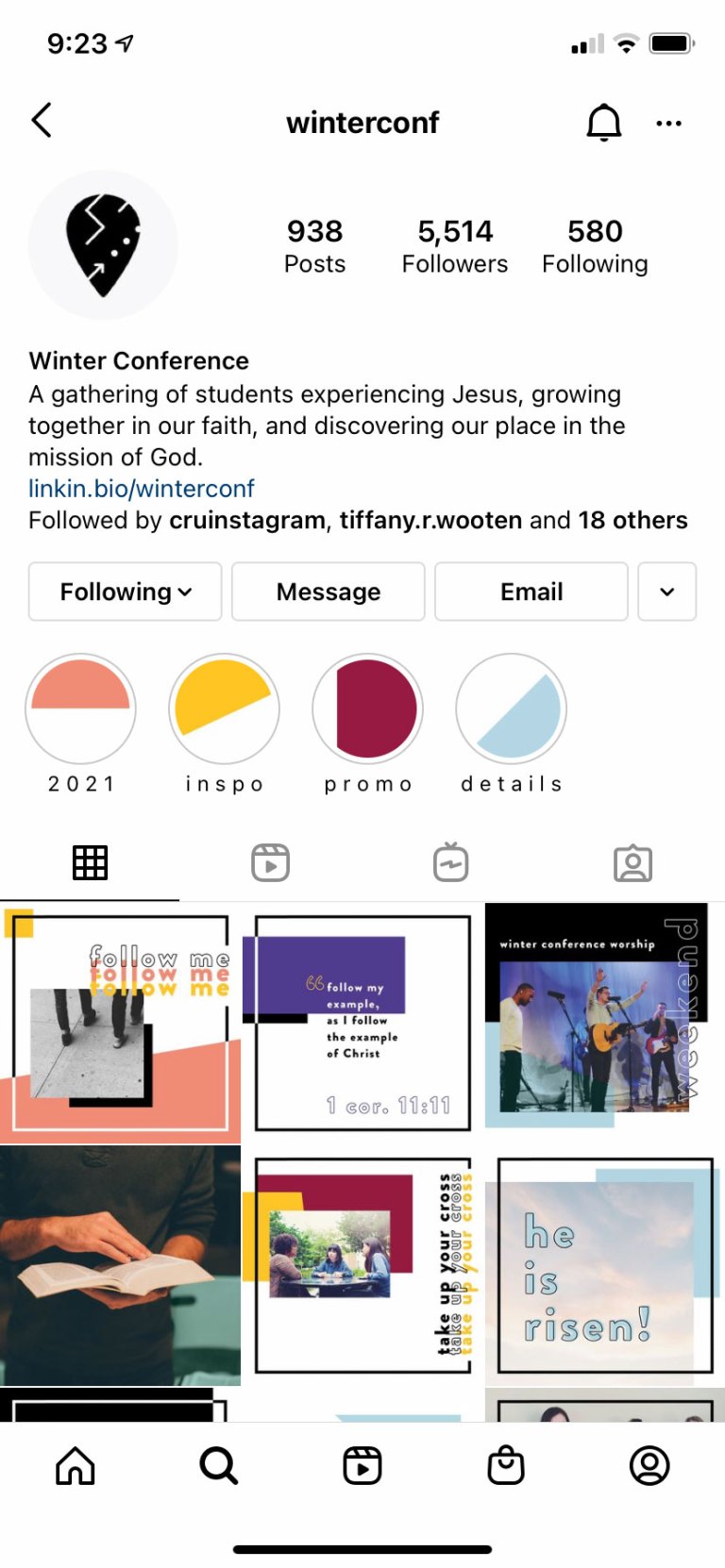
Task: Tap the Email button
Action: (x=531, y=592)
